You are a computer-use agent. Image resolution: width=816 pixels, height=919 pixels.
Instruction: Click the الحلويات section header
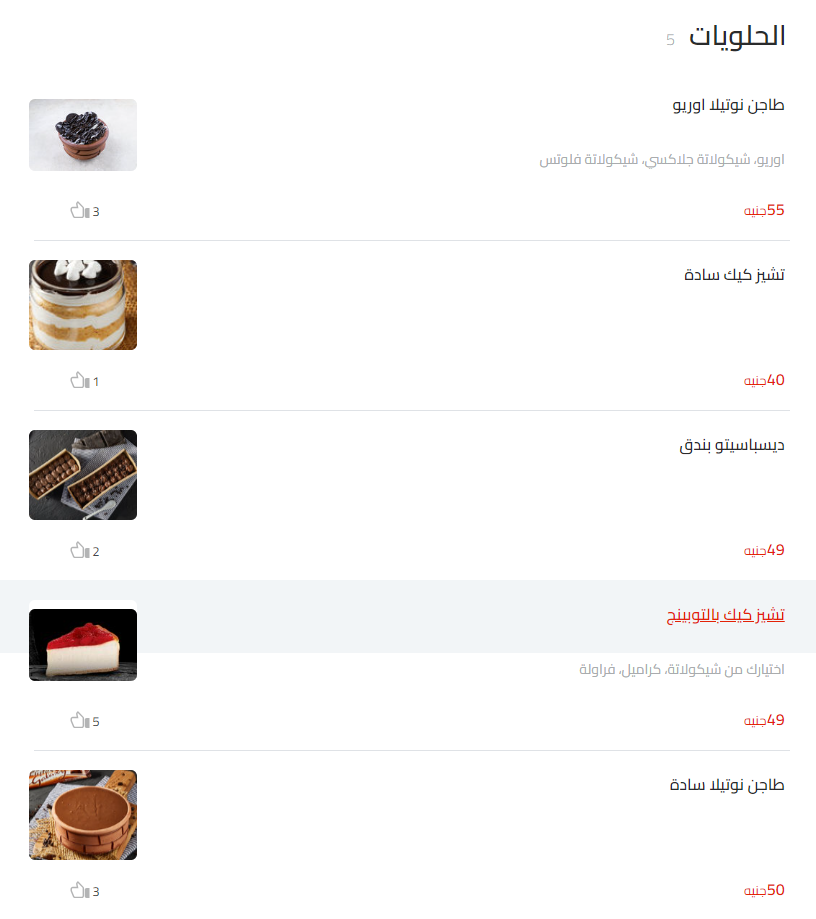coord(738,37)
